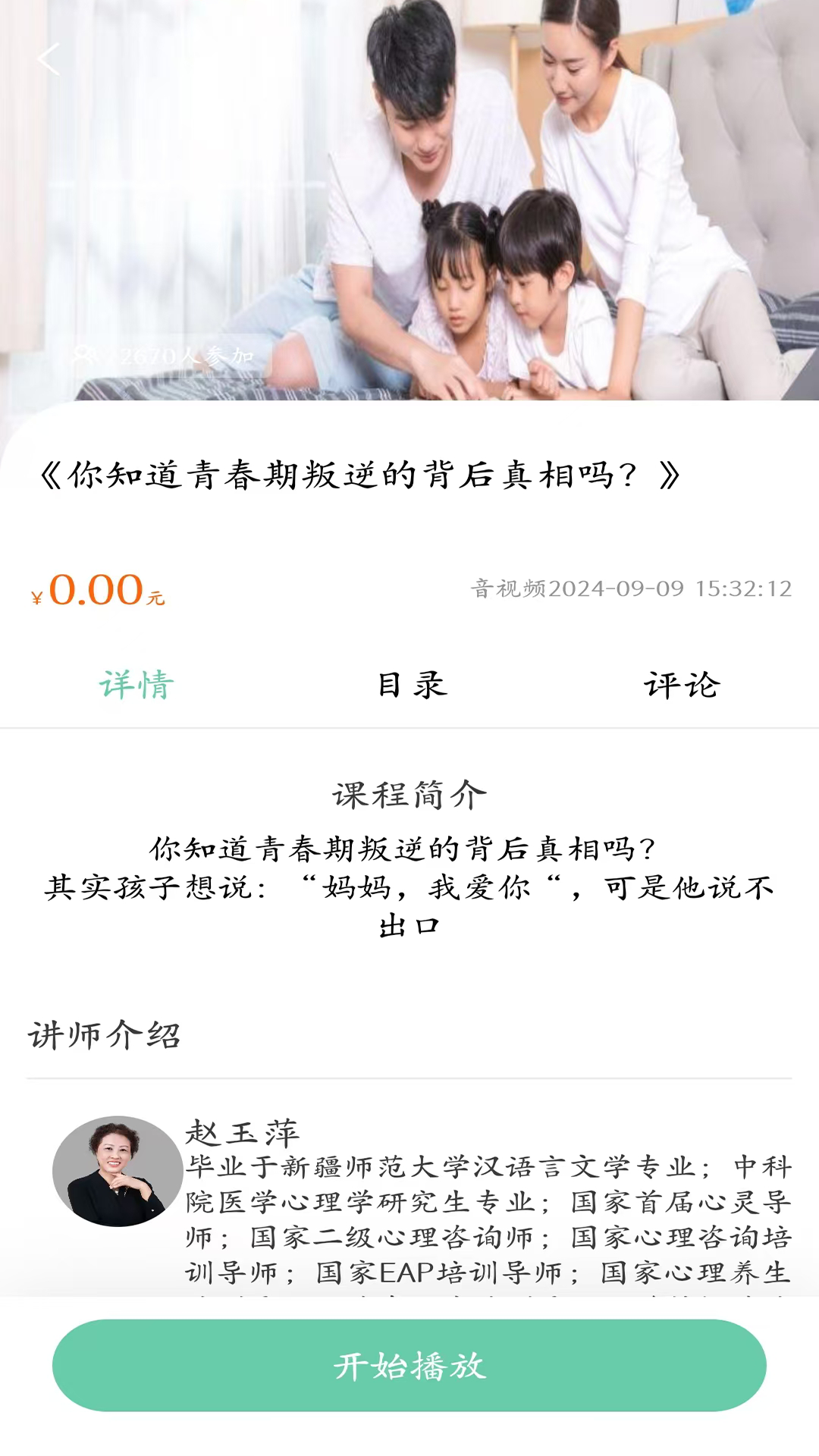Viewport: 819px width, 1456px height.
Task: Go back using the top arrow
Action: (49, 59)
